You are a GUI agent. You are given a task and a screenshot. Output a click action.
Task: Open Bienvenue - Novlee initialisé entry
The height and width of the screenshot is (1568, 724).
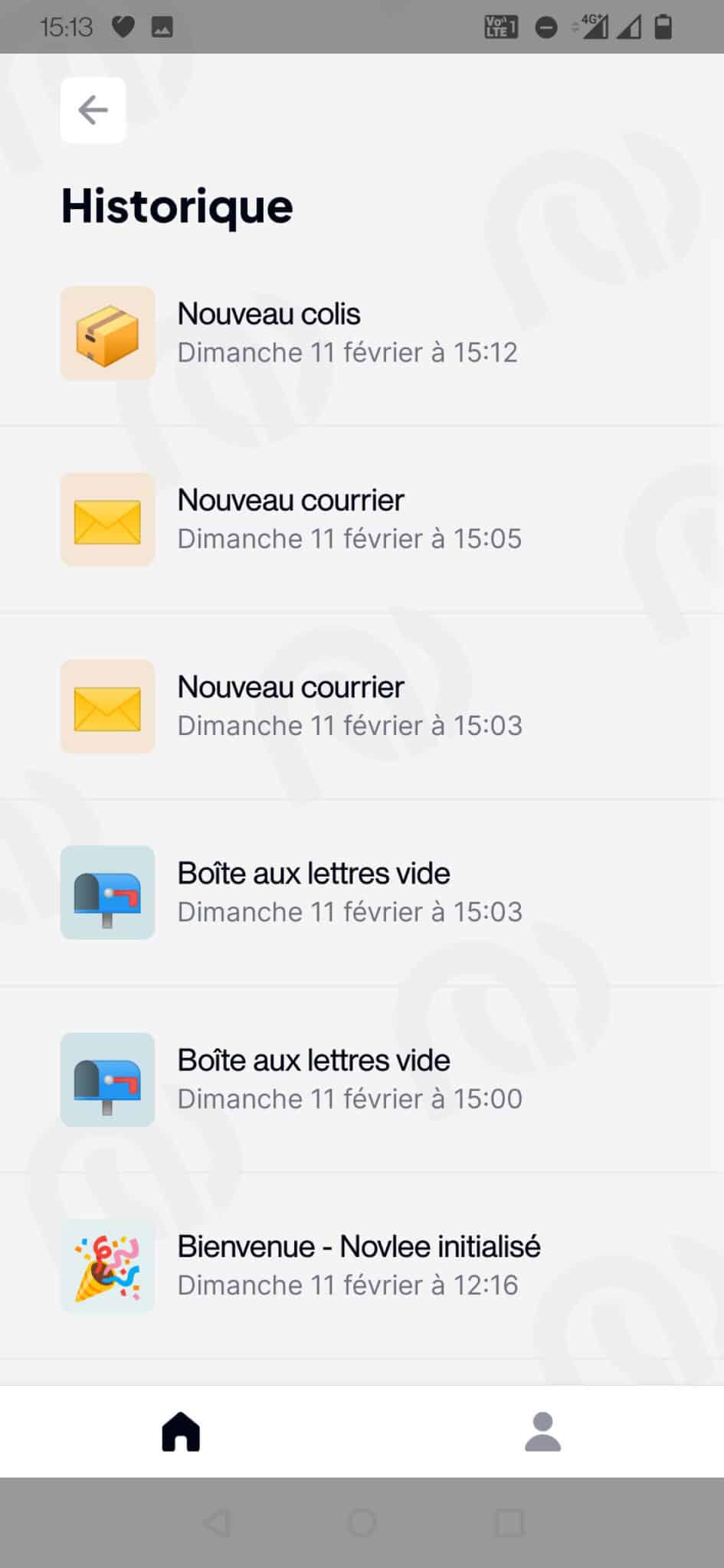(362, 1266)
